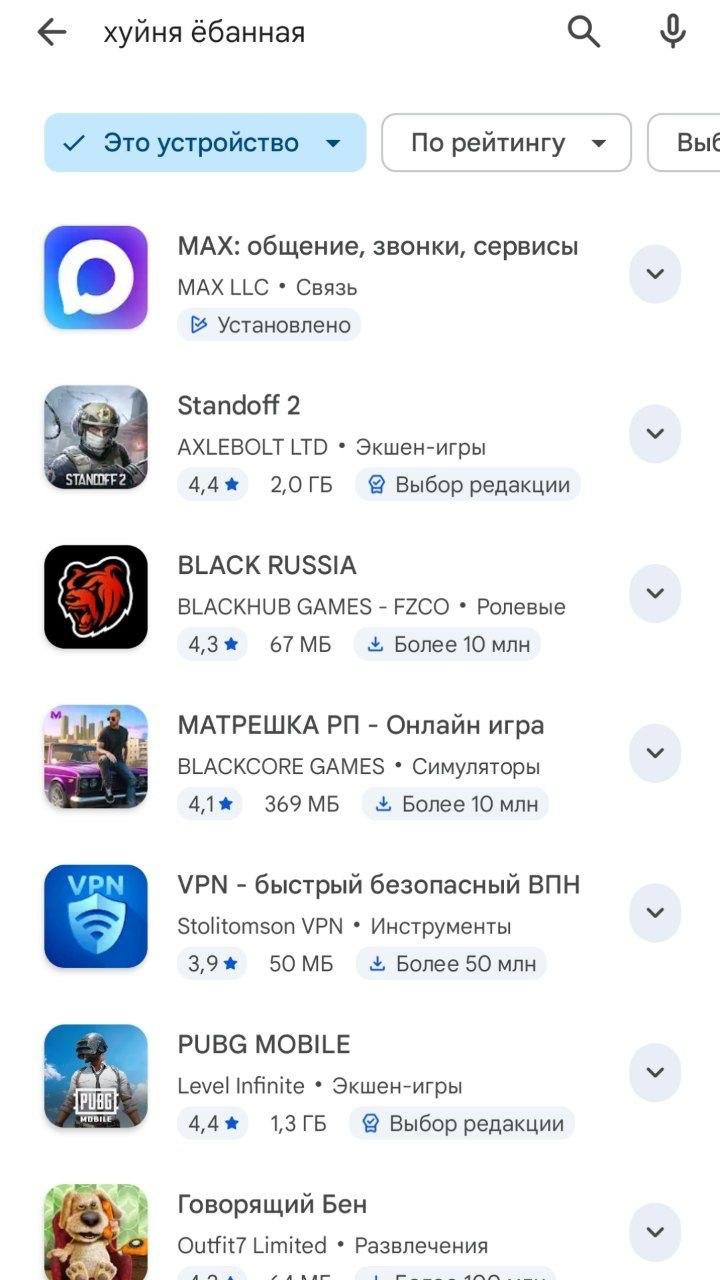Expand the chevron next to Standoff 2
The image size is (720, 1280).
click(x=655, y=434)
